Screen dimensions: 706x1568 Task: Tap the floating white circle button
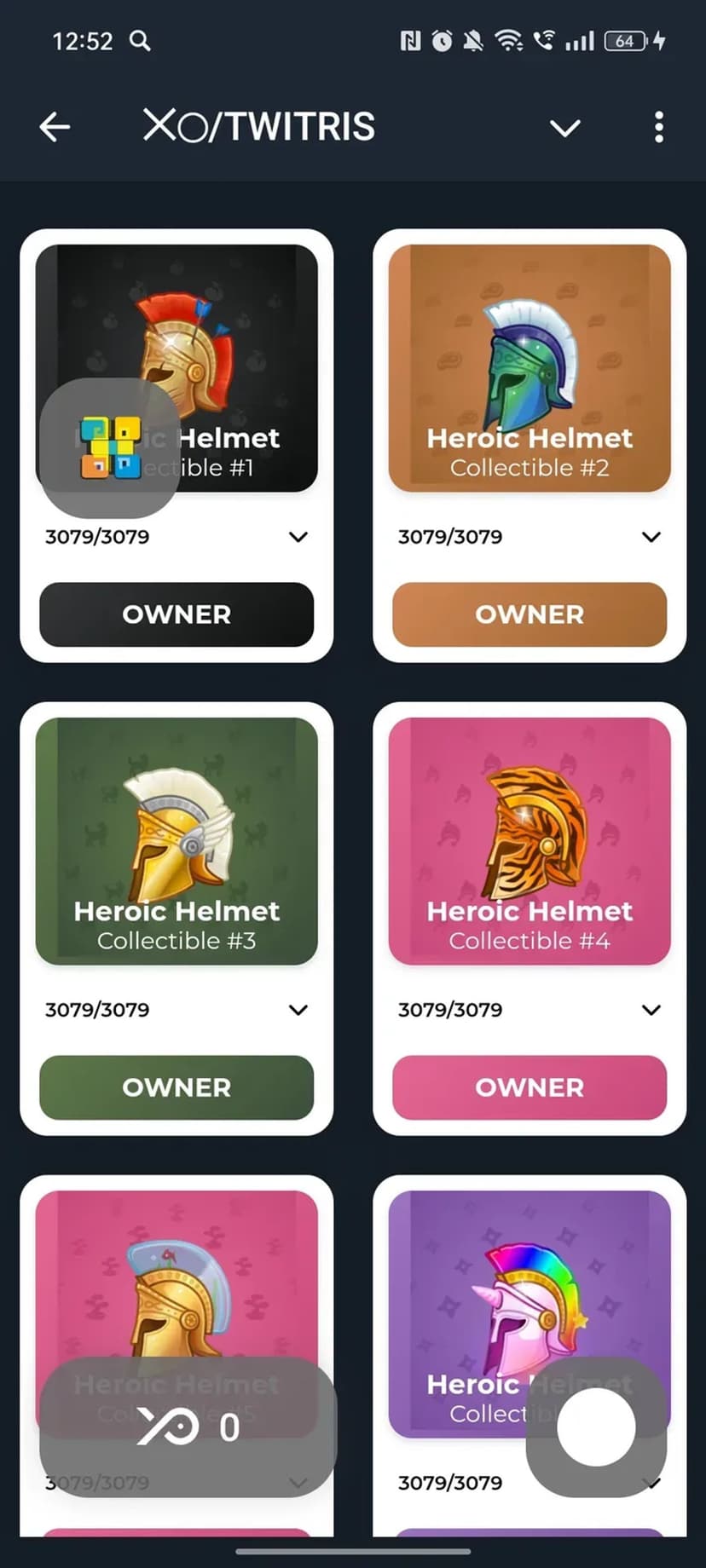(x=596, y=1427)
